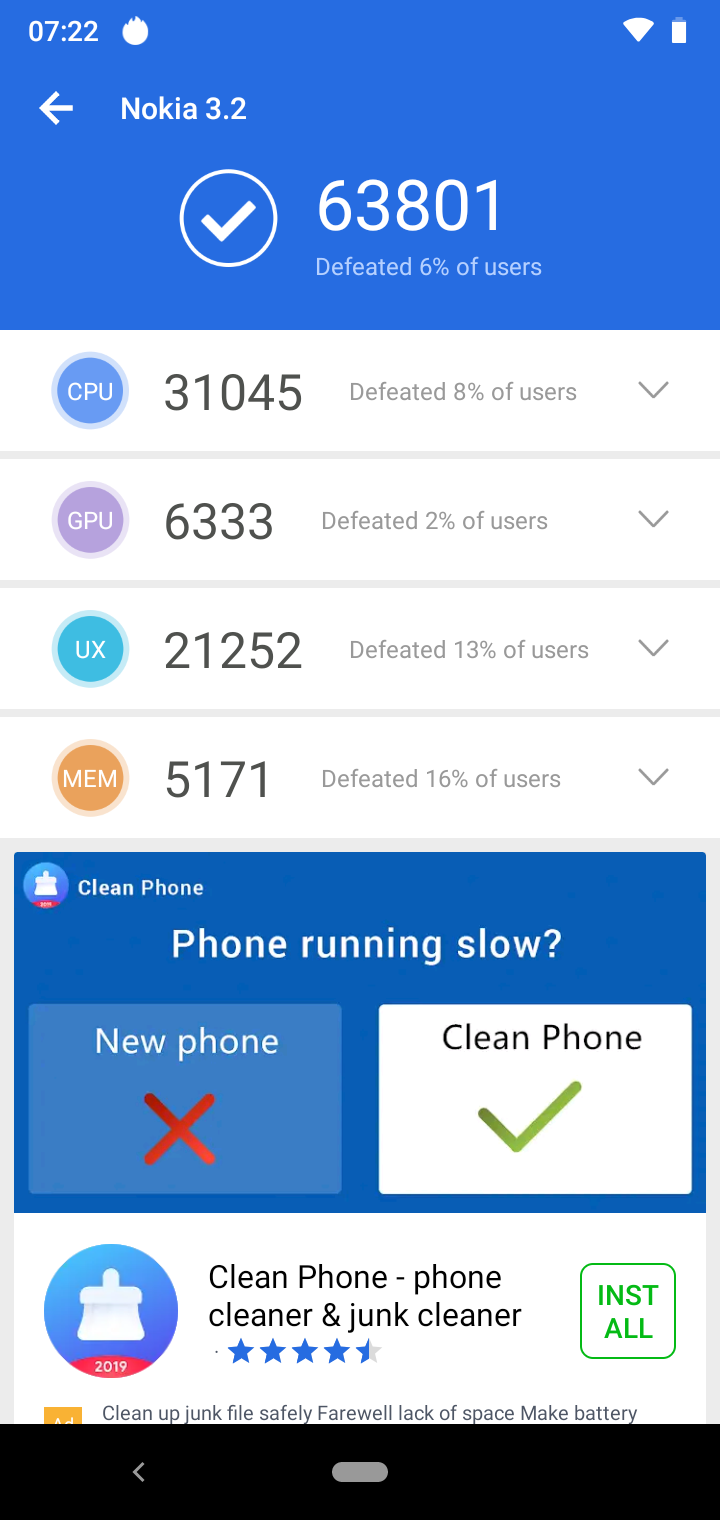
Task: Expand the GPU score details
Action: pos(653,519)
